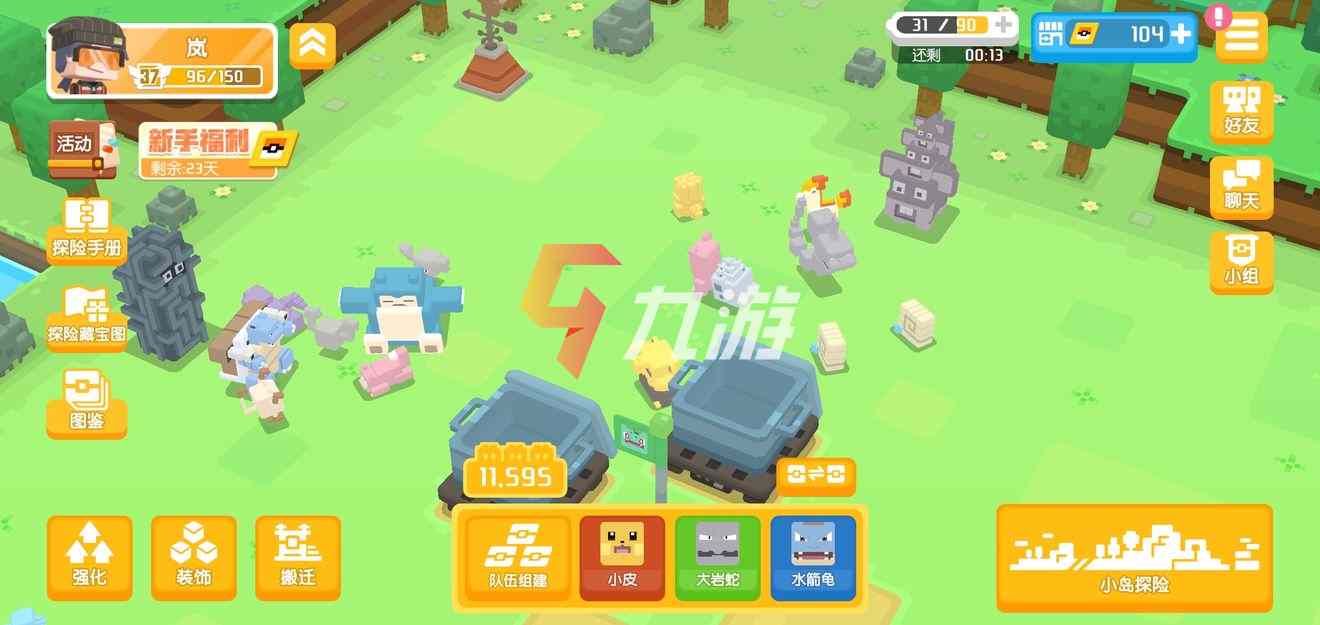This screenshot has width=1320, height=625.
Task: Swap cooking pots with the switch button
Action: pyautogui.click(x=816, y=476)
